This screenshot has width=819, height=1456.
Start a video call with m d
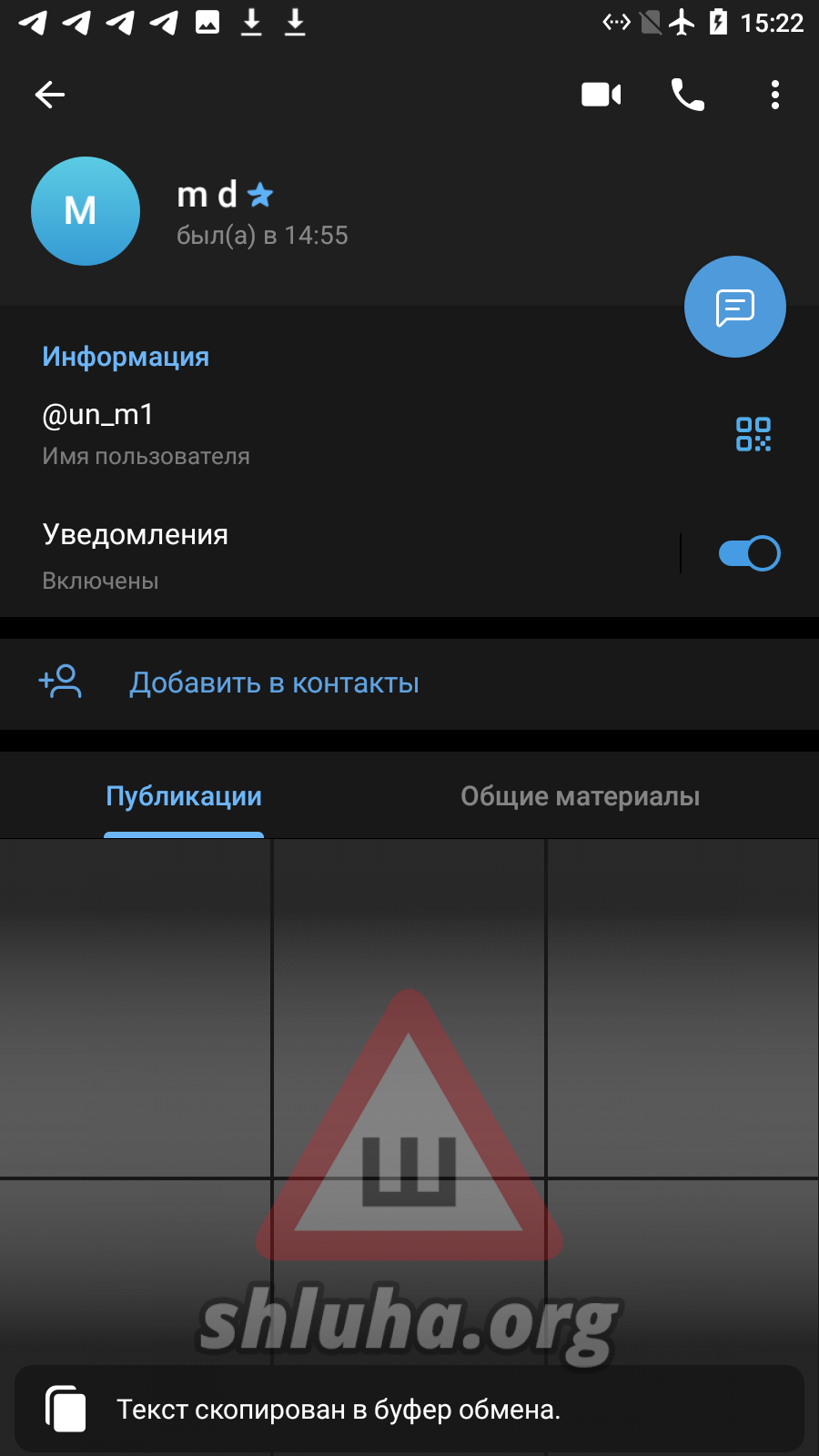601,95
